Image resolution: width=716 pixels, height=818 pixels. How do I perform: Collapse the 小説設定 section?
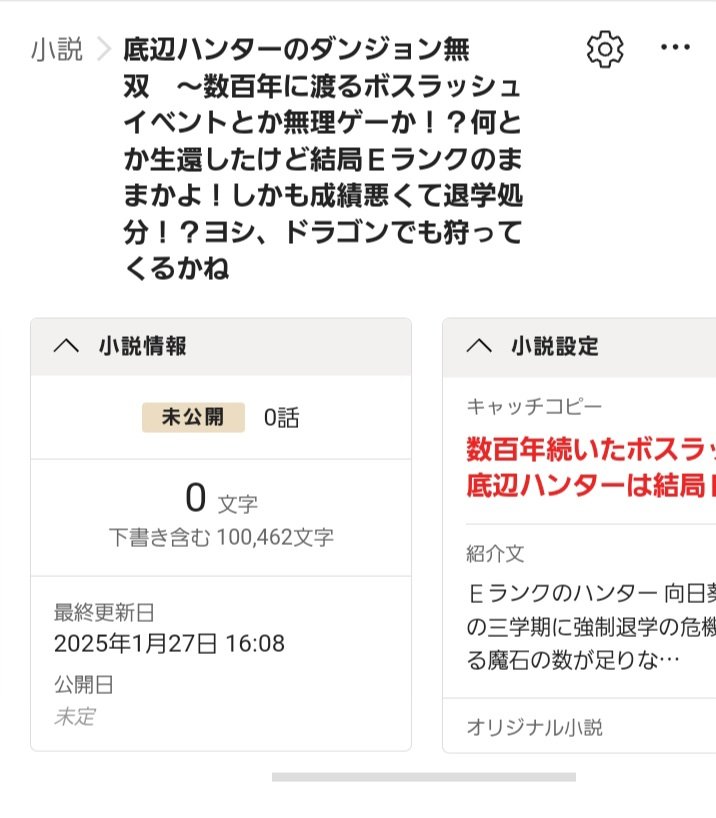(479, 346)
